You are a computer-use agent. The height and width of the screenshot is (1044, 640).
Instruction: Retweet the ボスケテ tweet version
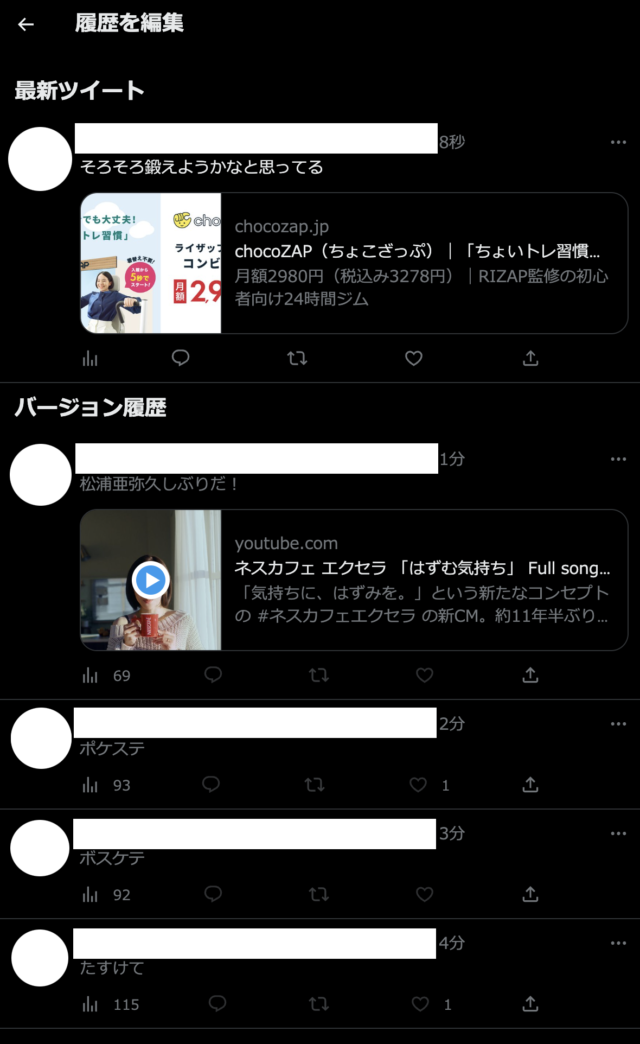tap(318, 894)
